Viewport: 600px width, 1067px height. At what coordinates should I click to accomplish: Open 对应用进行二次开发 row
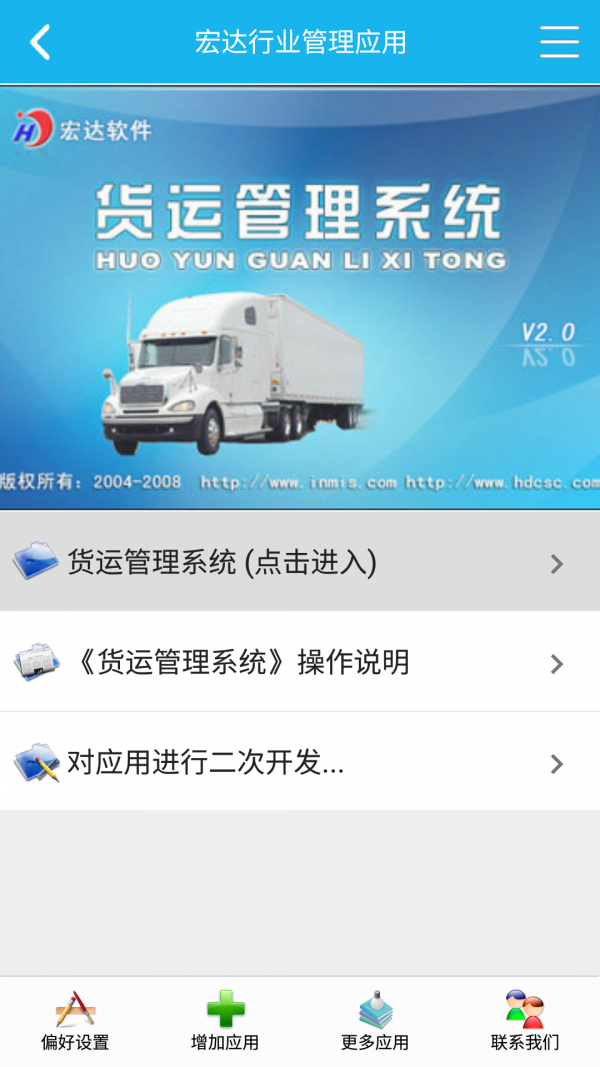pos(300,763)
